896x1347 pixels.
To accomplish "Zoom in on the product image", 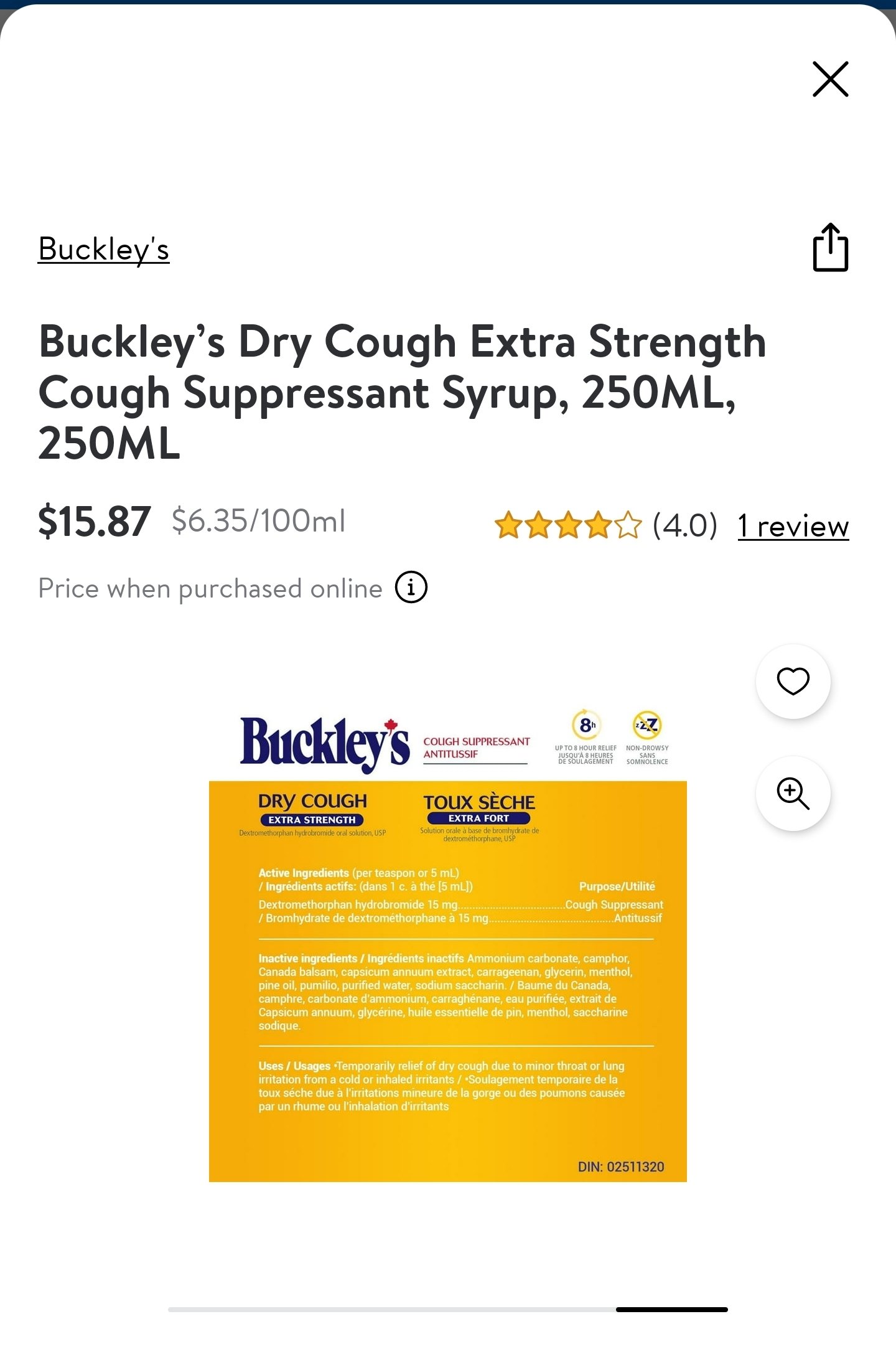I will 793,793.
